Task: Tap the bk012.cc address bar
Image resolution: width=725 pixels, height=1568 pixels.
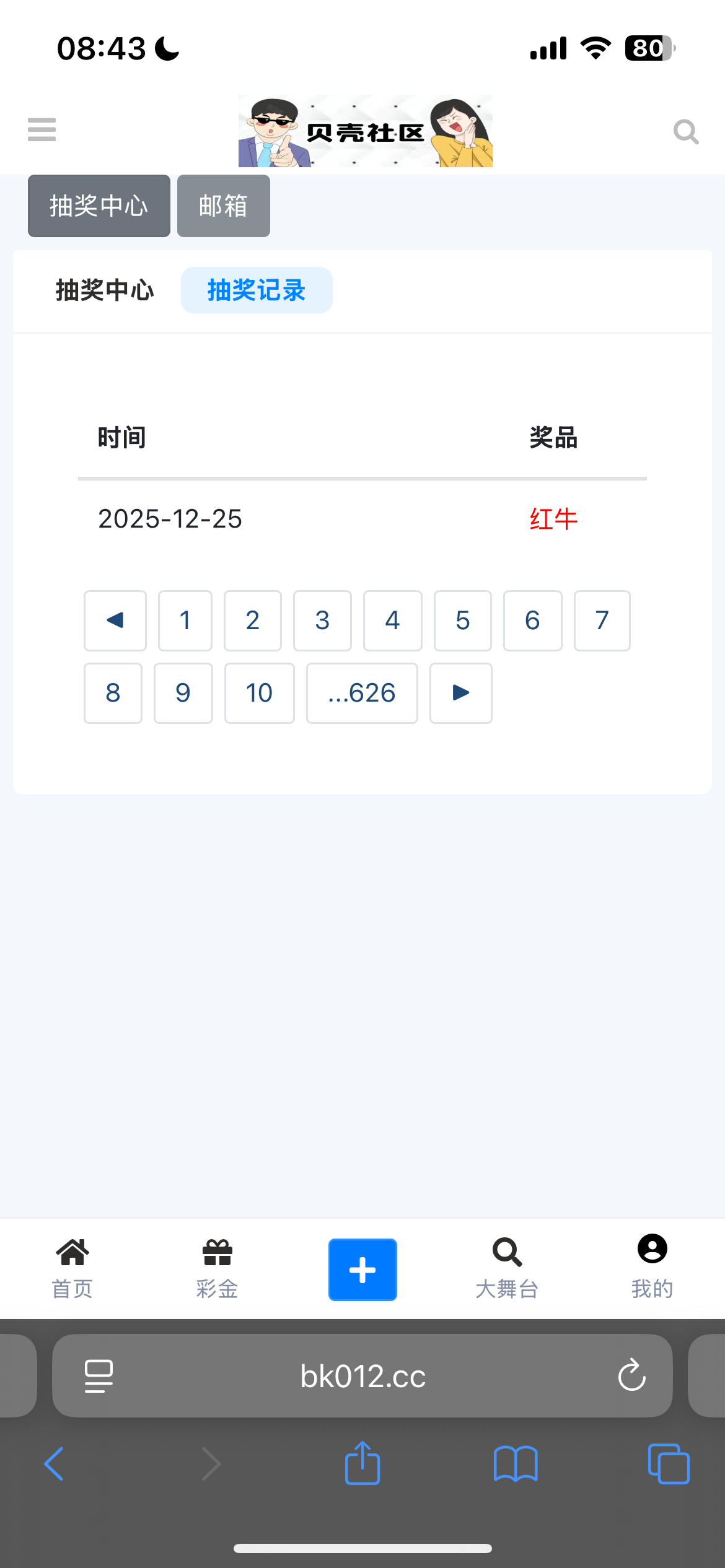Action: 362,1375
